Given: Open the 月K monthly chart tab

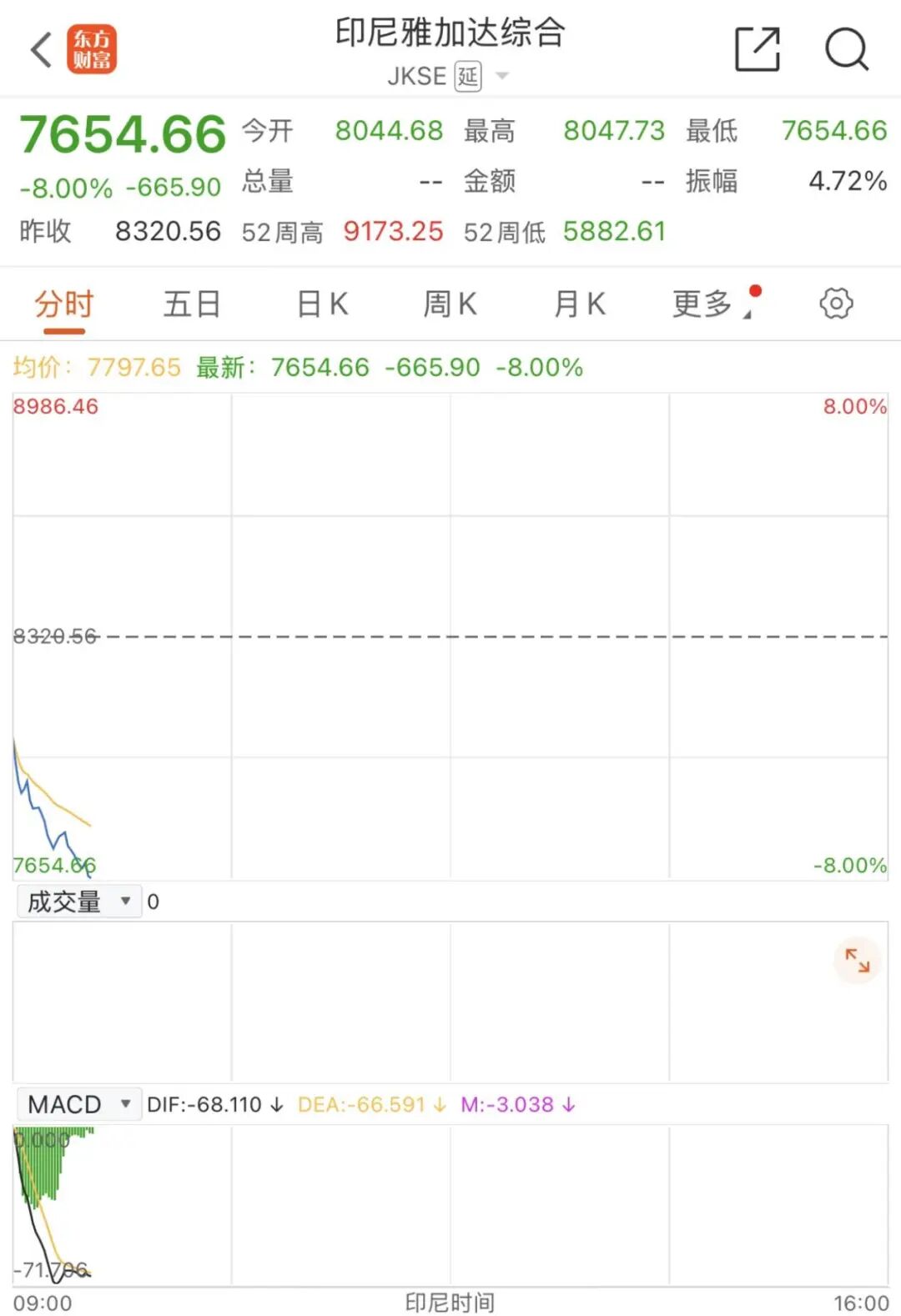Looking at the screenshot, I should [579, 304].
